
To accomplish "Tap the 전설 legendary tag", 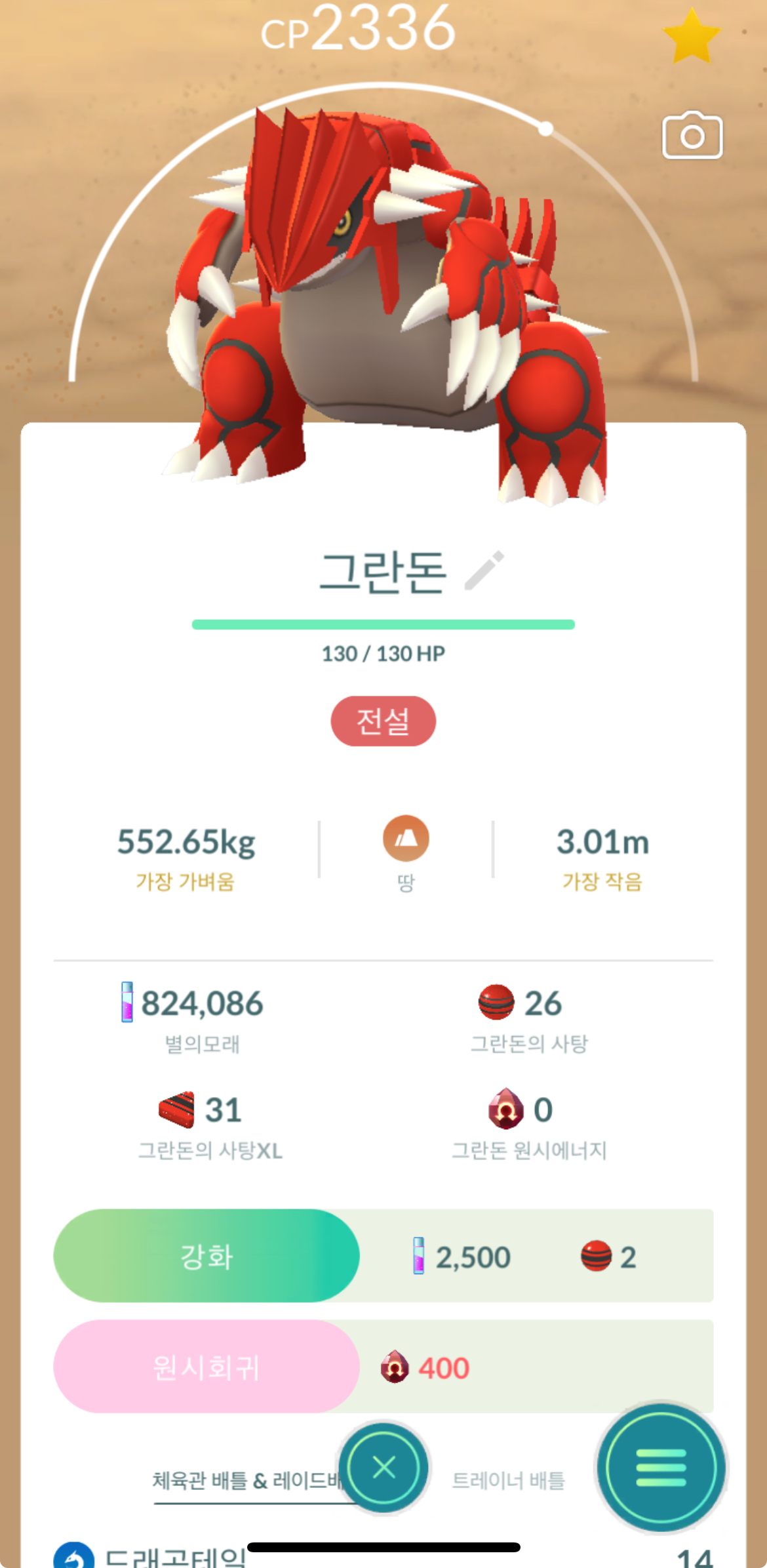I will click(x=383, y=721).
